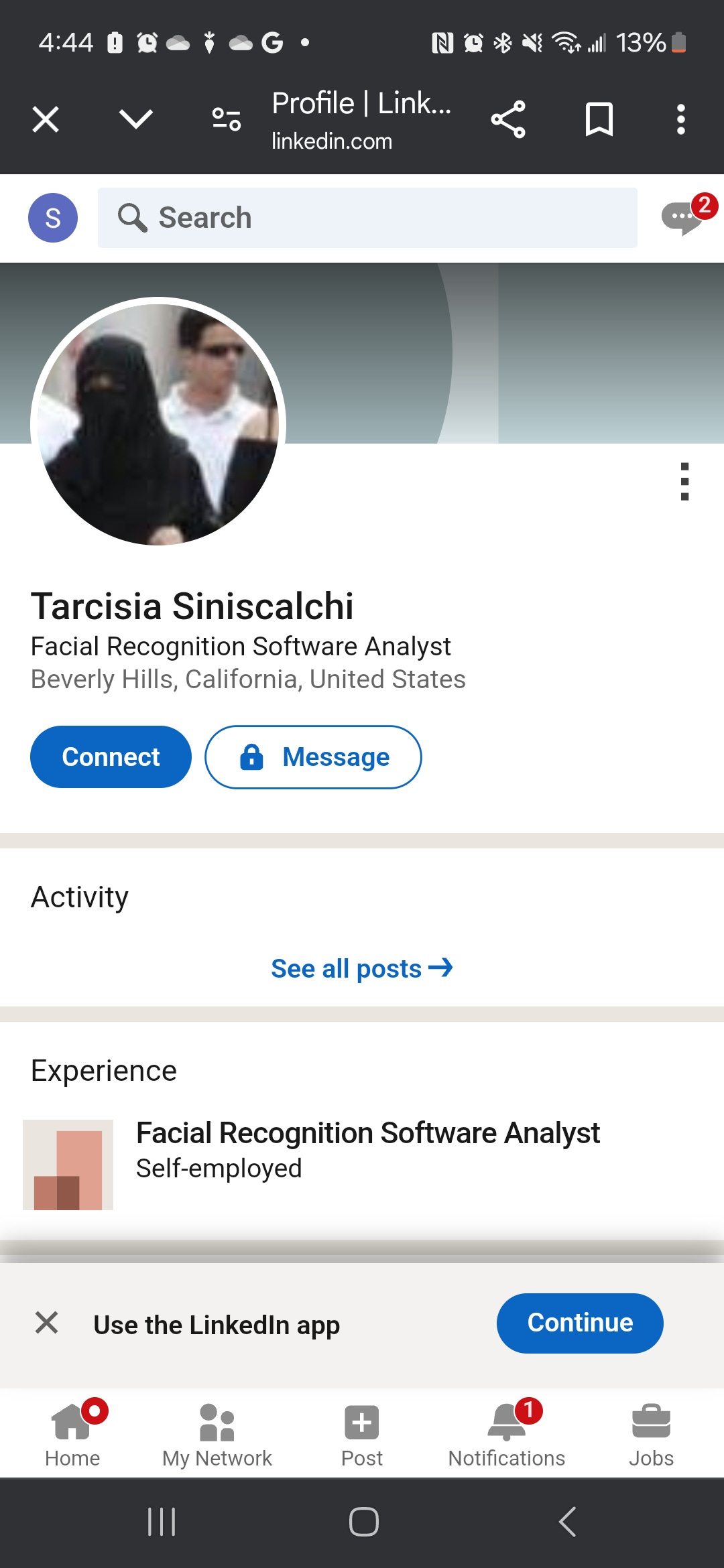724x1568 pixels.
Task: Tap the locked Message button
Action: (x=313, y=757)
